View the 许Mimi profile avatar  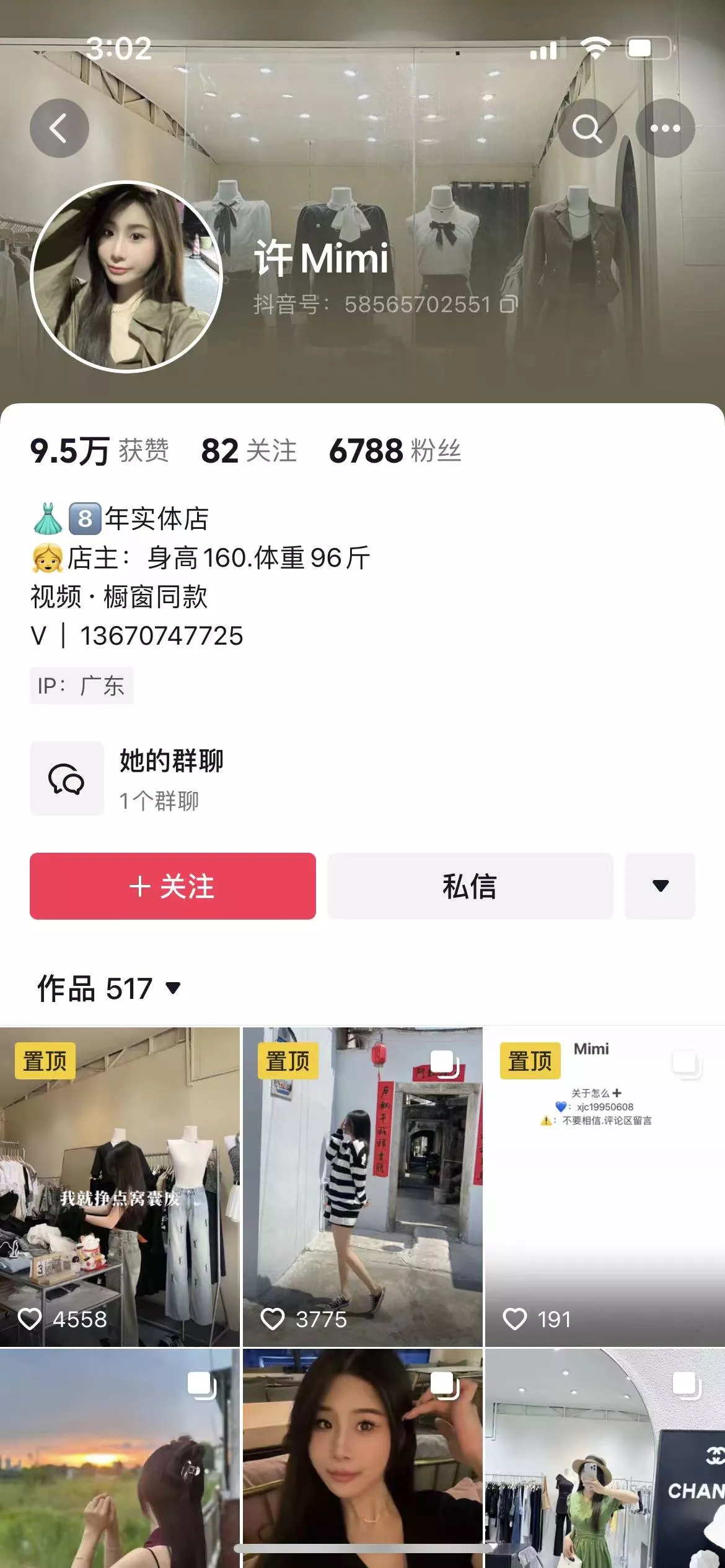(x=126, y=277)
